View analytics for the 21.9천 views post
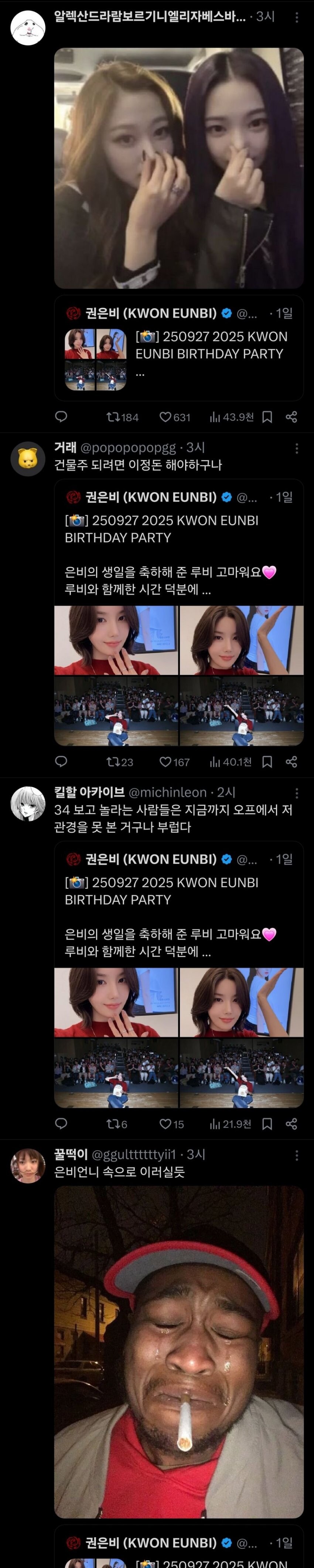The width and height of the screenshot is (314, 1568). (230, 1124)
